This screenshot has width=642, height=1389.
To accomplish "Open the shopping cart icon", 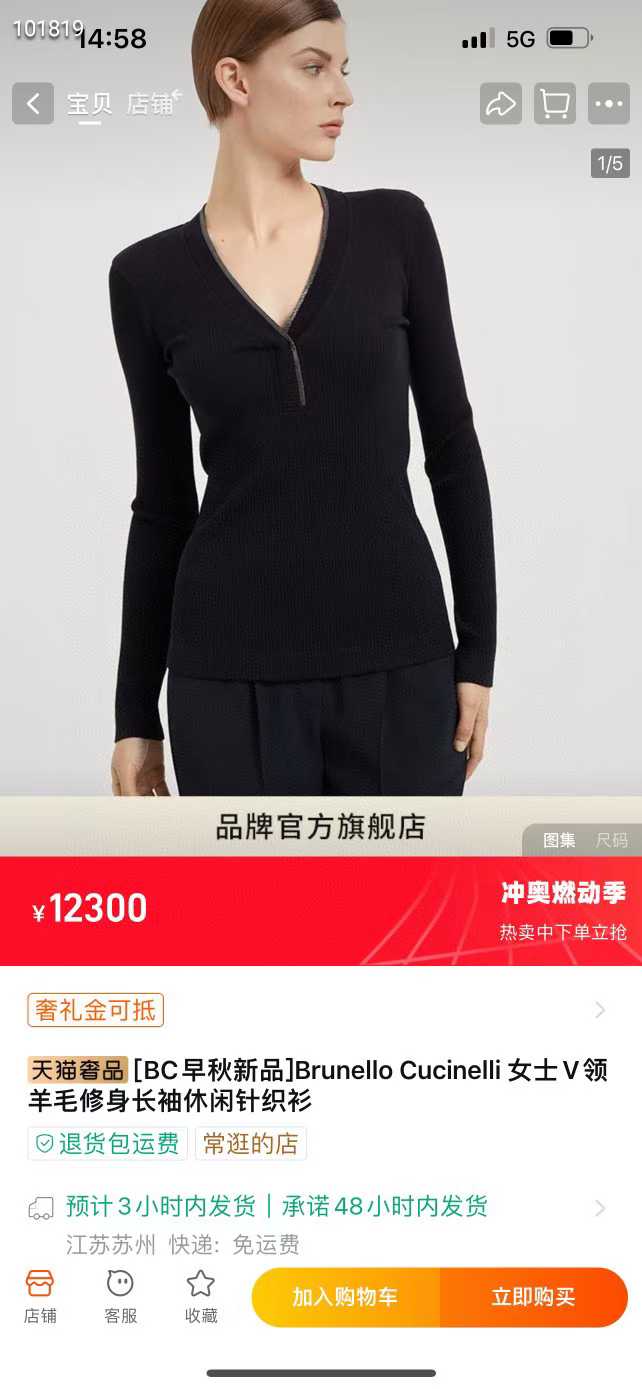I will click(555, 103).
